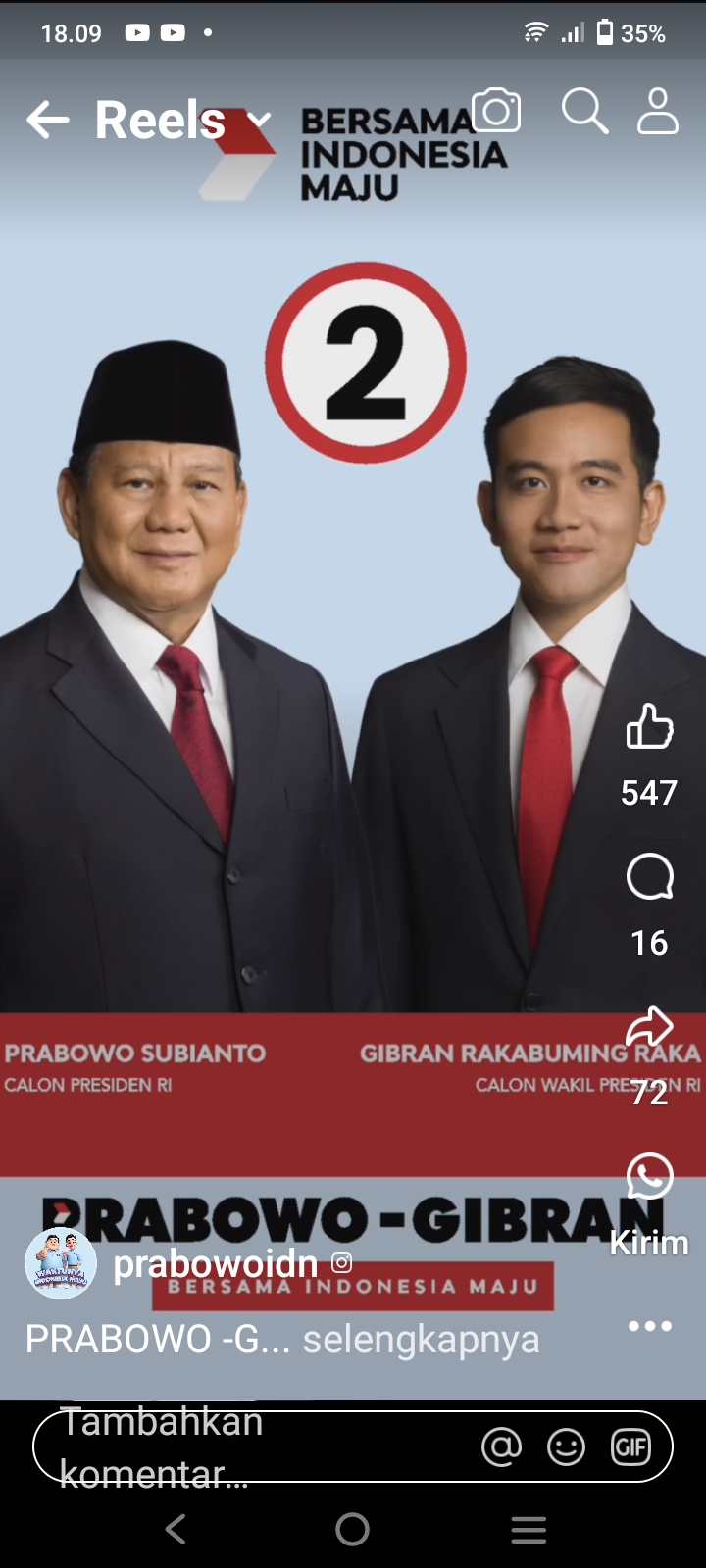This screenshot has width=706, height=1568.
Task: Add a GIF to the comment
Action: (630, 1446)
